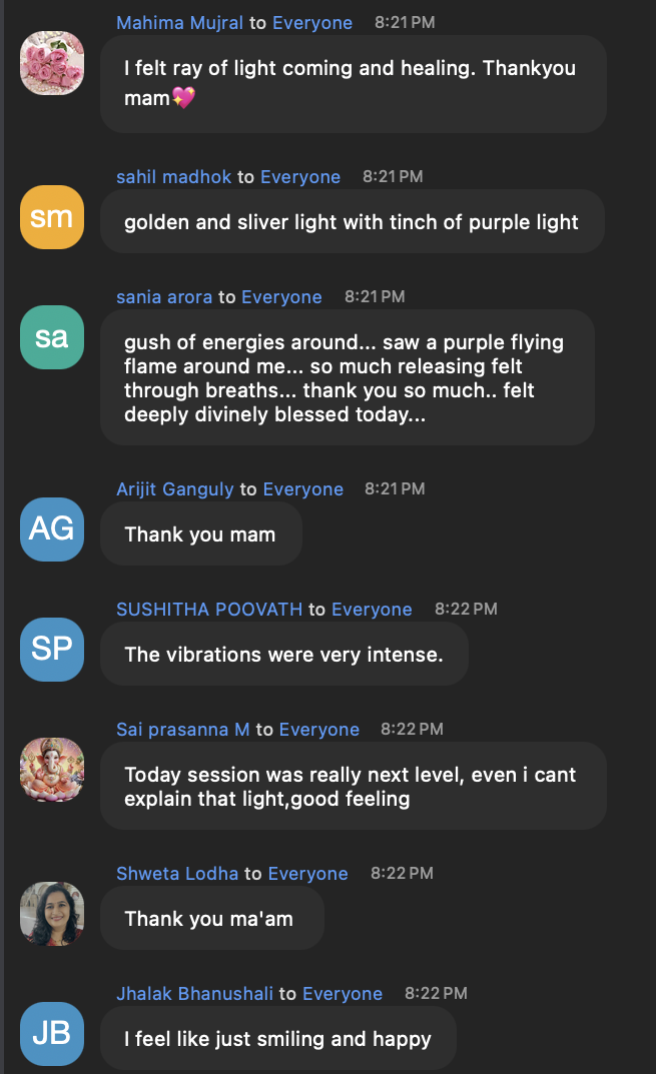Tap the Everyone link beside Arijit Ganguly
The width and height of the screenshot is (656, 1074).
click(x=302, y=489)
